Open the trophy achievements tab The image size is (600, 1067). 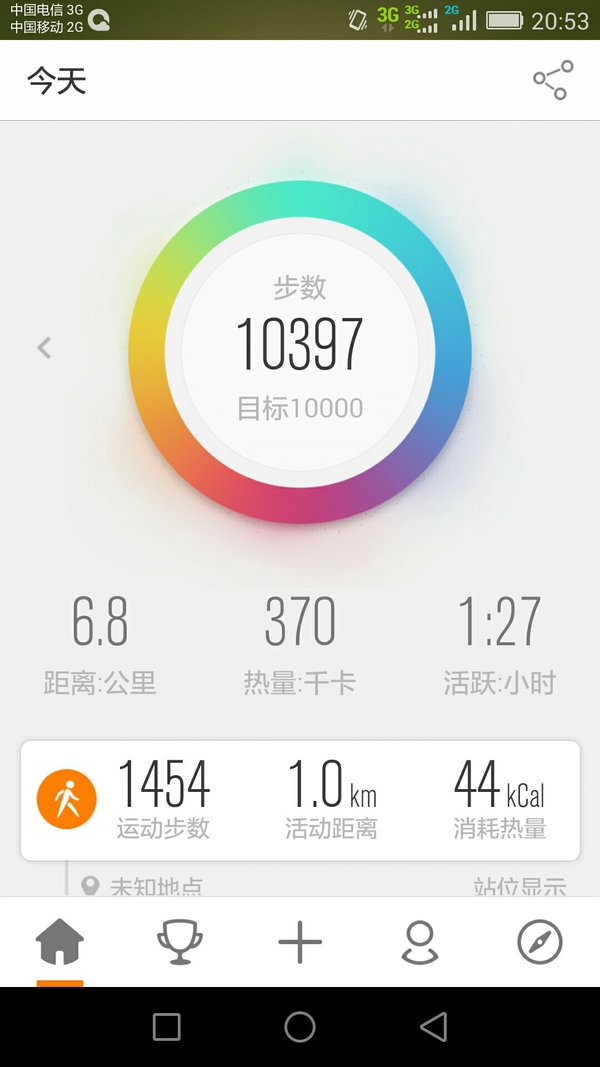pos(180,942)
